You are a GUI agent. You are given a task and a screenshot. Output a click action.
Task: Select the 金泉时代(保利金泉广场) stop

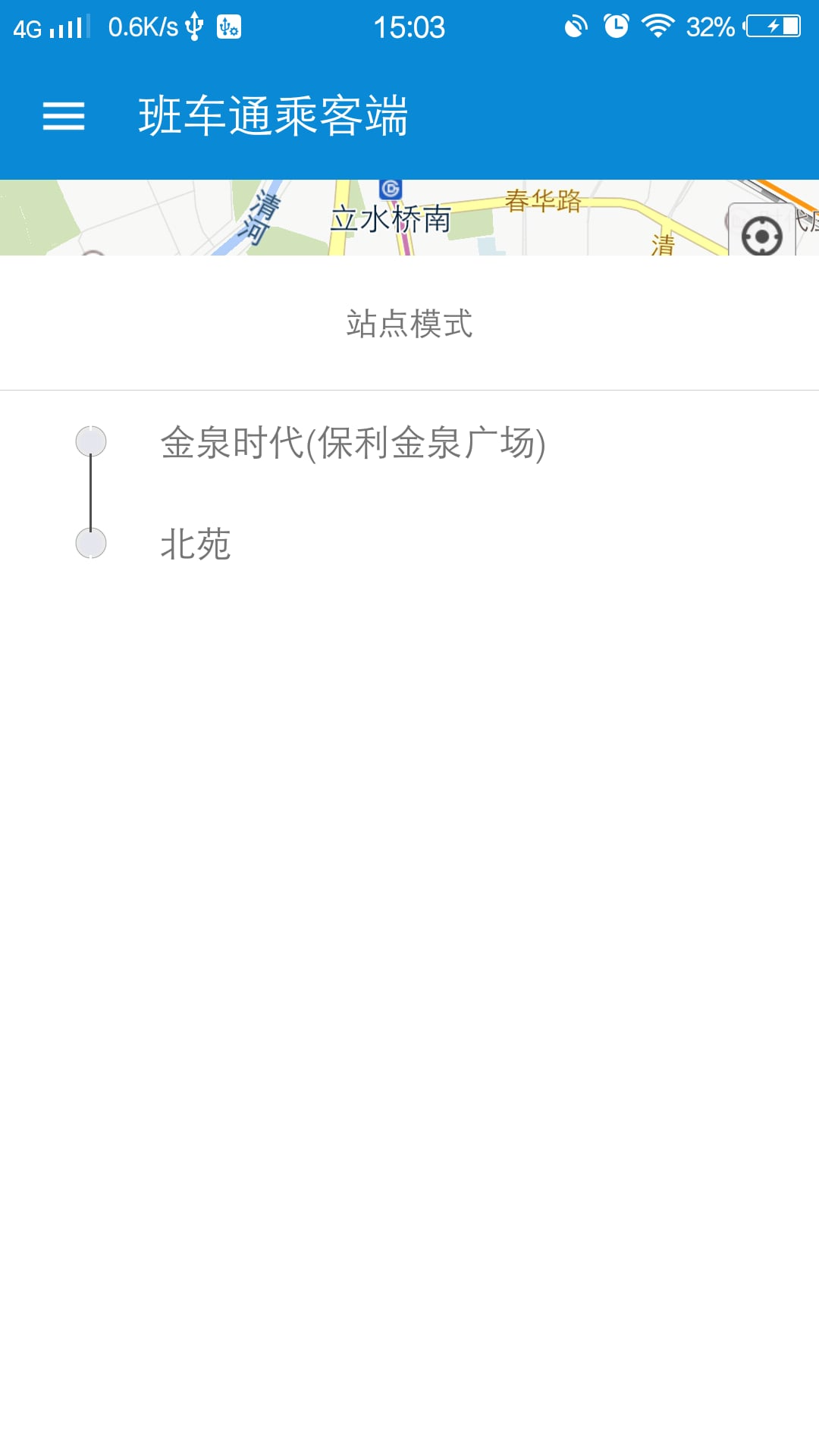(353, 443)
